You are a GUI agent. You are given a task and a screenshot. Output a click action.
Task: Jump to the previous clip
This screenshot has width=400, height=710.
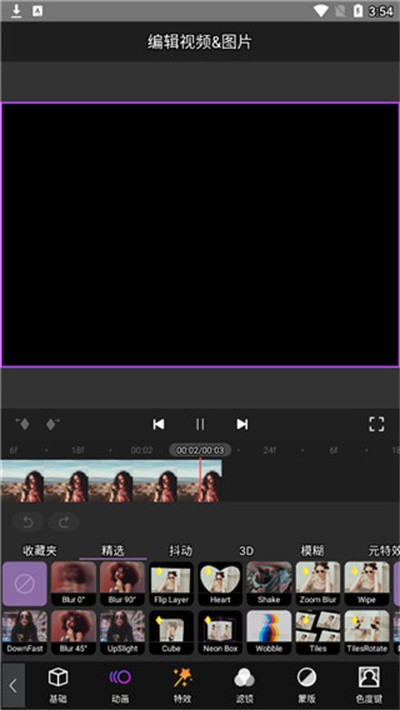[158, 424]
